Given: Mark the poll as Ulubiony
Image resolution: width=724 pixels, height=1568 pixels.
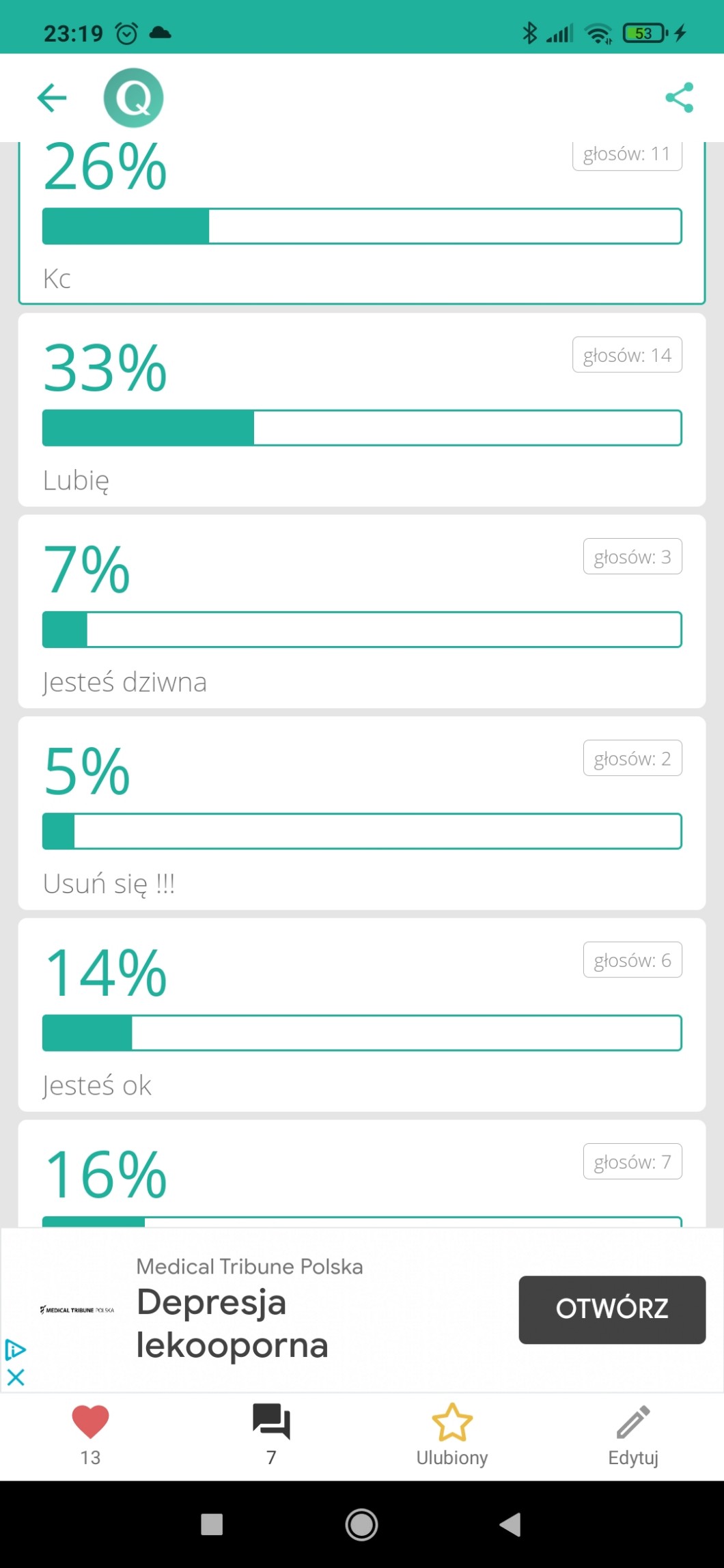Looking at the screenshot, I should pyautogui.click(x=452, y=1433).
